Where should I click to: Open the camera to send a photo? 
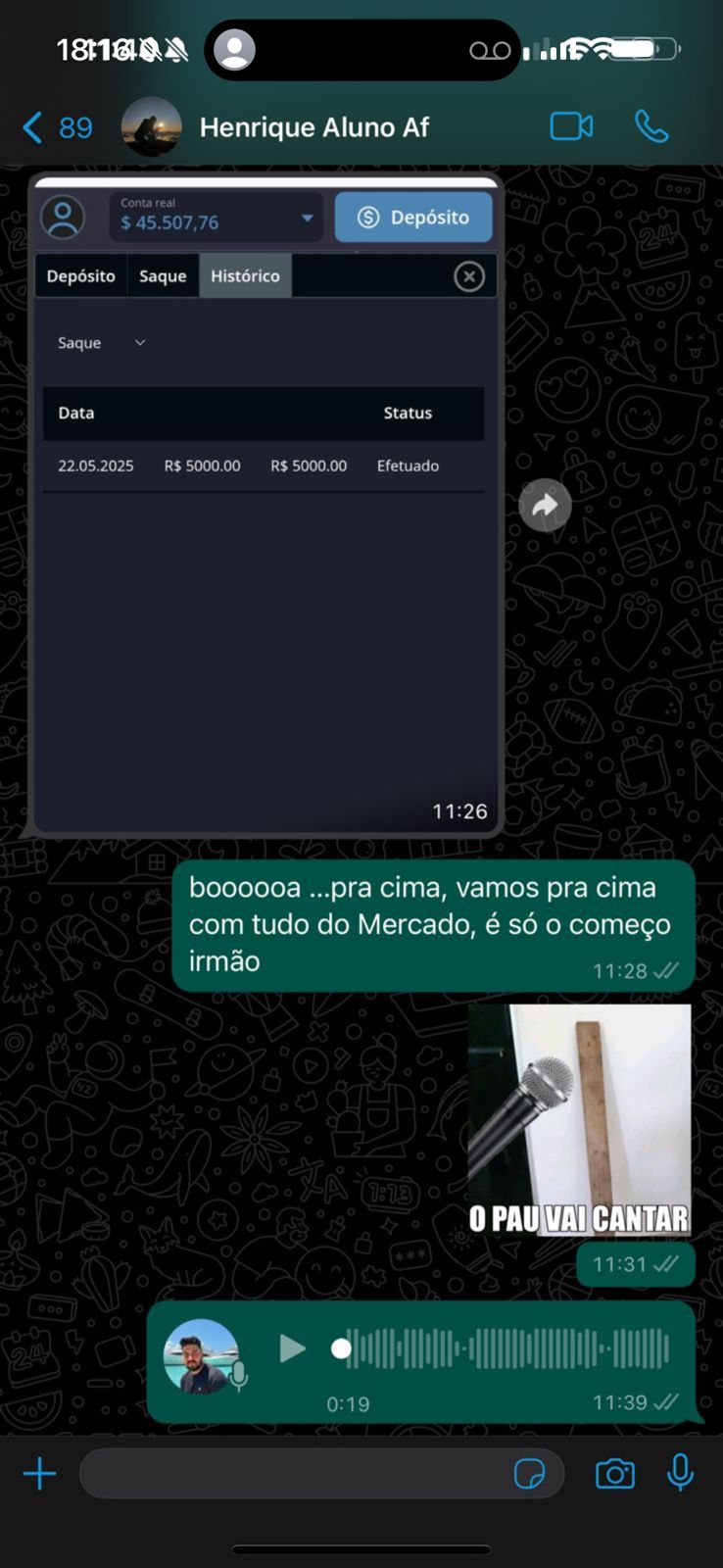(615, 1474)
